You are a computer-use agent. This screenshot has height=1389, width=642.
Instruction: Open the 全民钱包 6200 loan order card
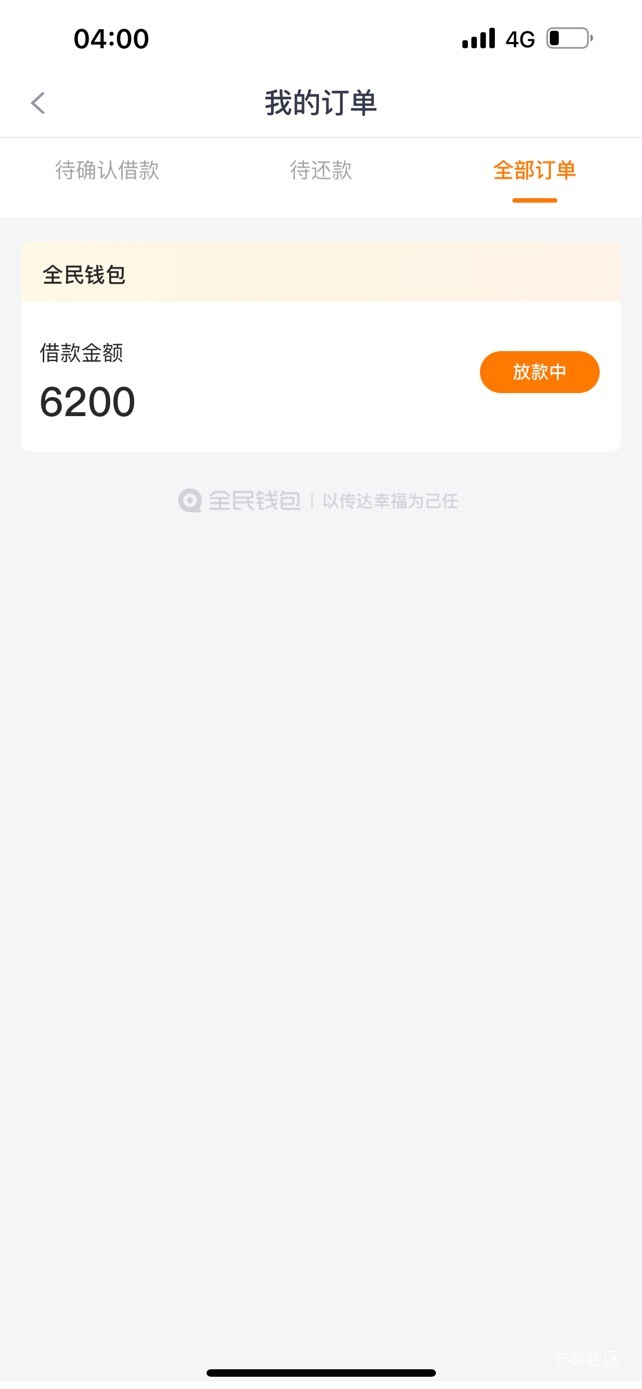321,347
